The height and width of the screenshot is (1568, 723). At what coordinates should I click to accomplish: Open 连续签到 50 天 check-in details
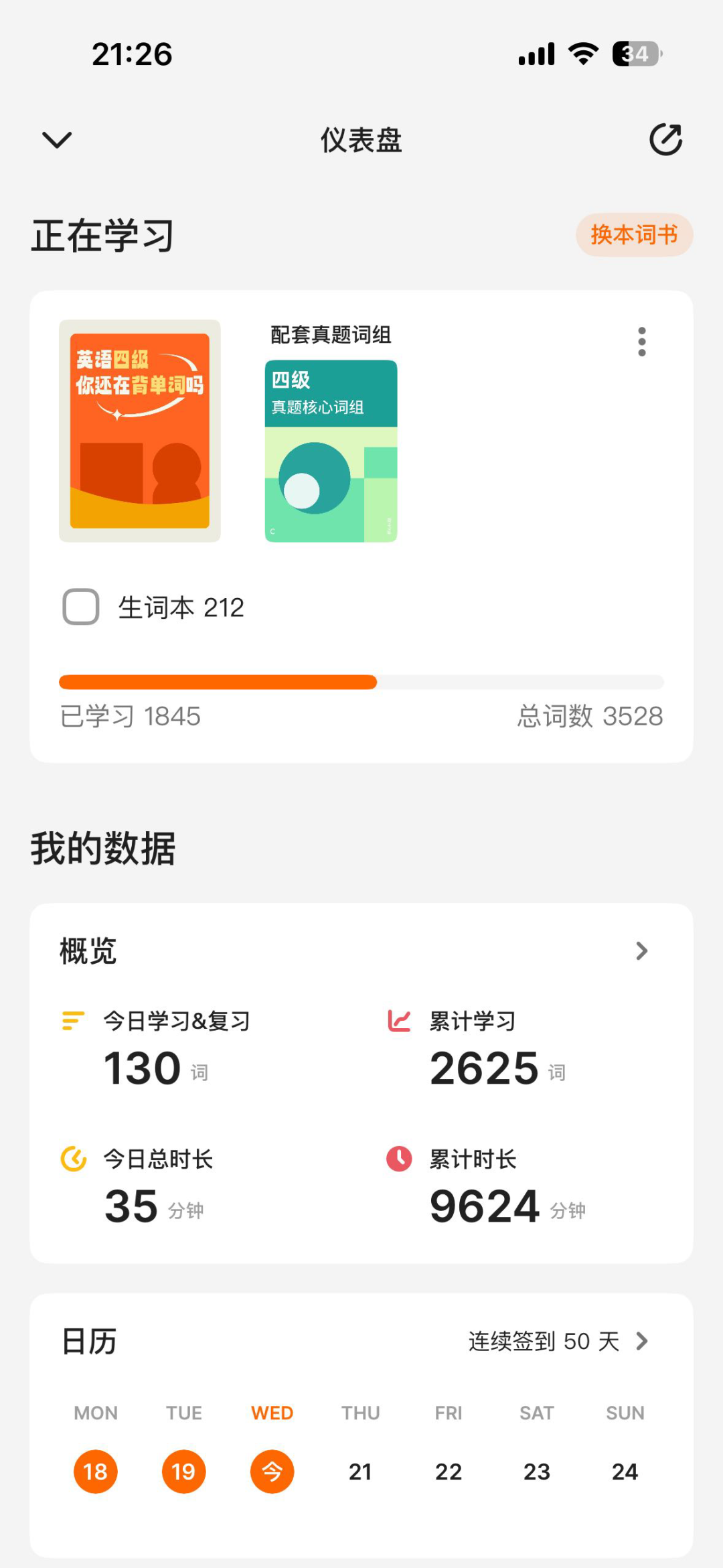pyautogui.click(x=558, y=1341)
